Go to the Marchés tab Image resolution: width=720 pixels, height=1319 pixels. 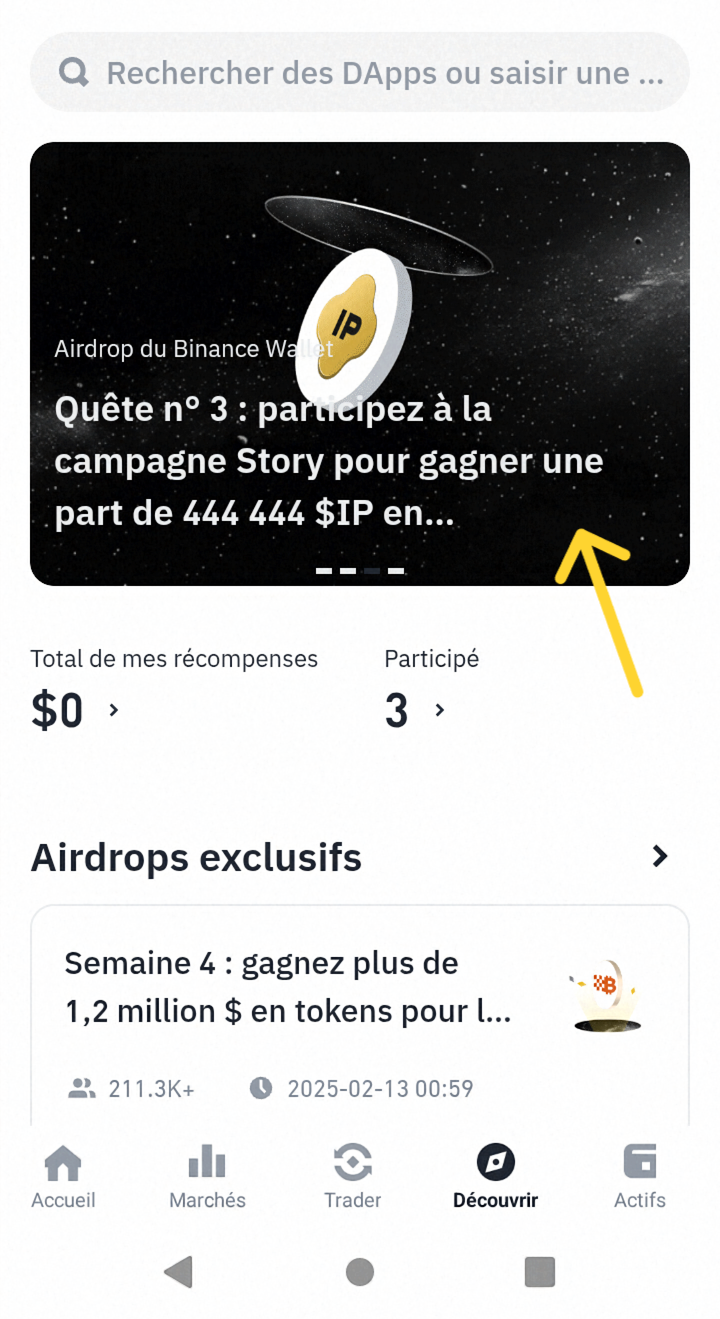click(x=207, y=1177)
